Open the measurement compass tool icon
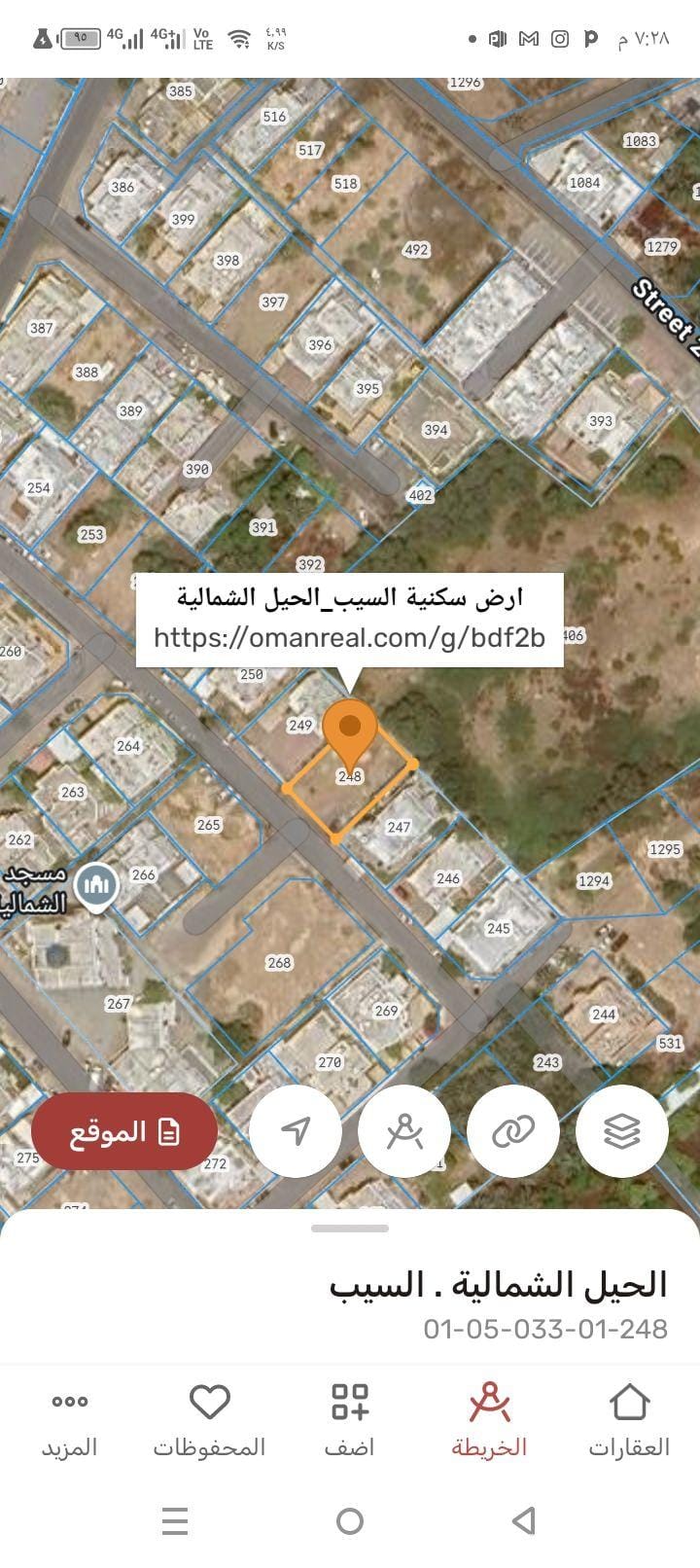The height and width of the screenshot is (1568, 700). pyautogui.click(x=402, y=1131)
